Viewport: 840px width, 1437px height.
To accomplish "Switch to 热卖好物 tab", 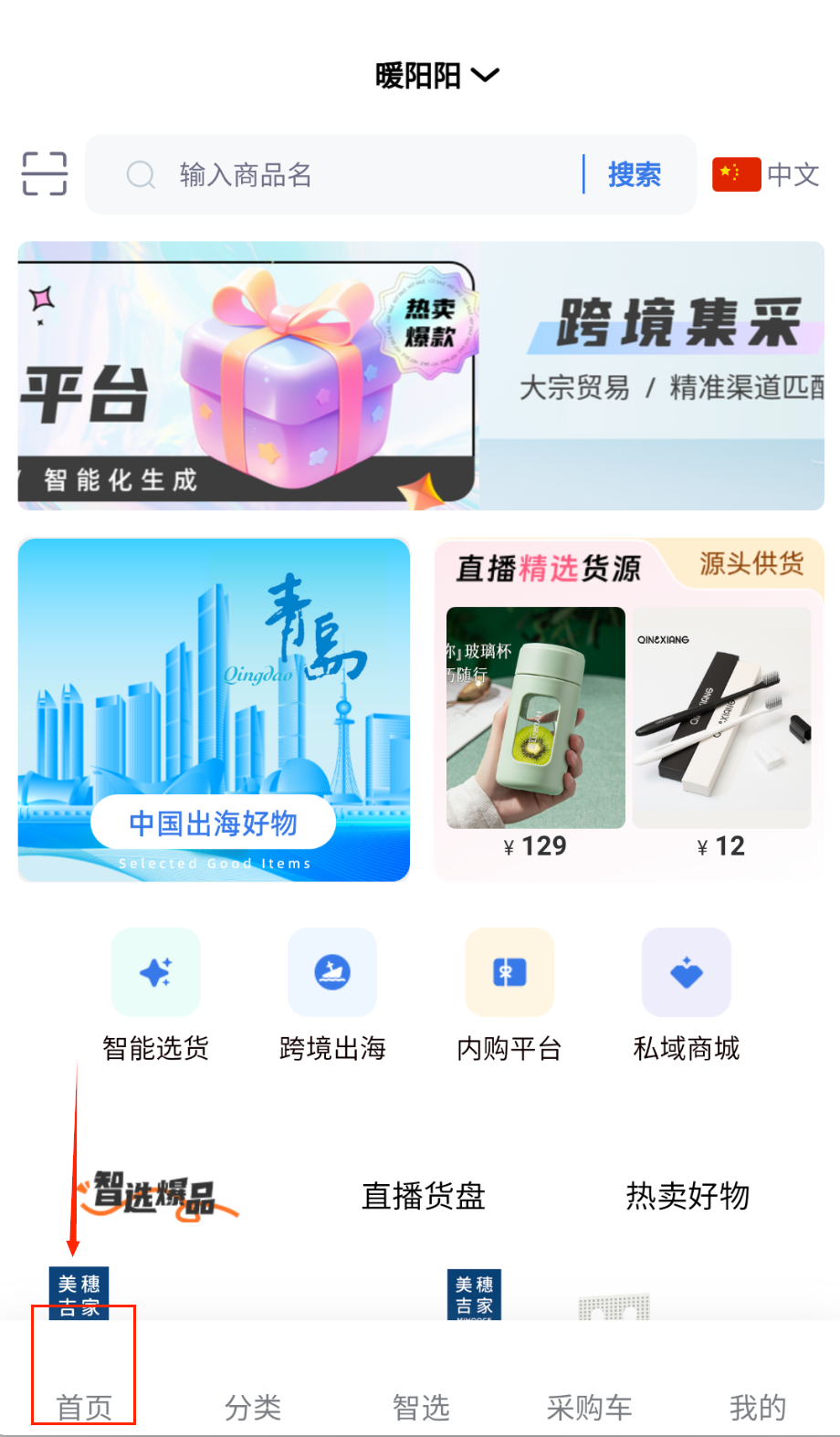I will [688, 1195].
